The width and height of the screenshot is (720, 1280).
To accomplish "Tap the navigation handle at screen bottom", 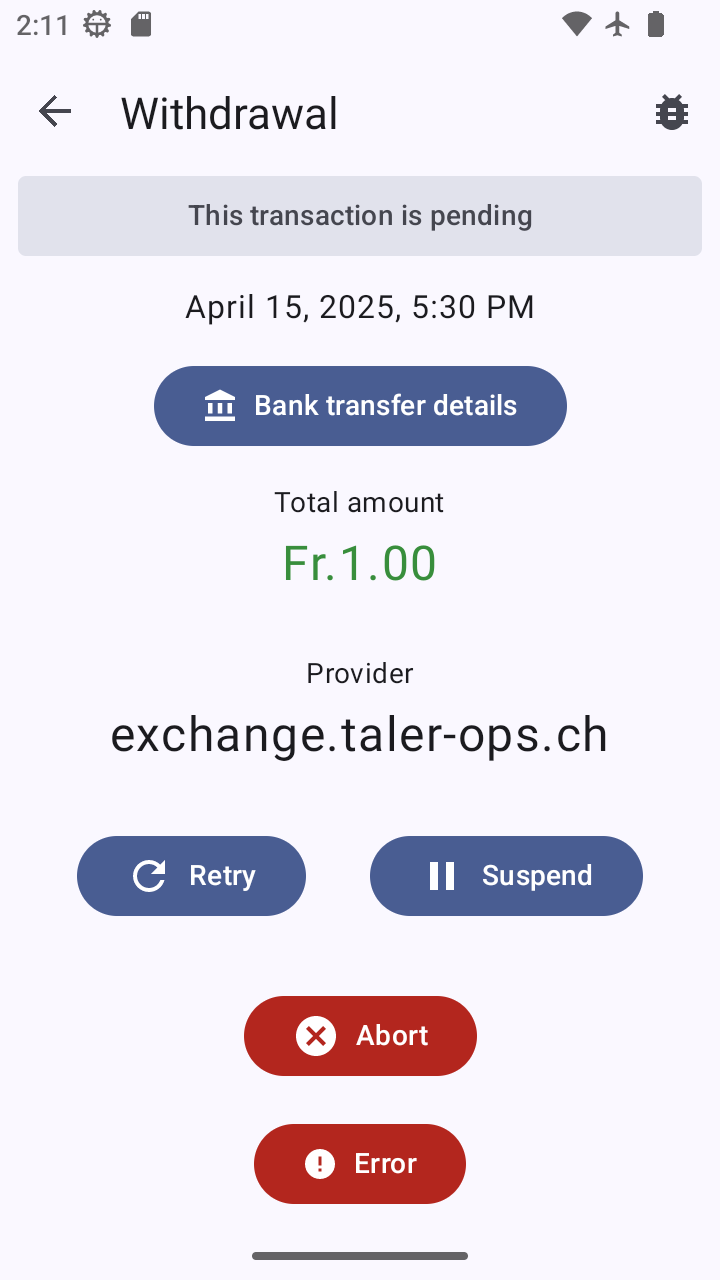I will click(x=360, y=1255).
